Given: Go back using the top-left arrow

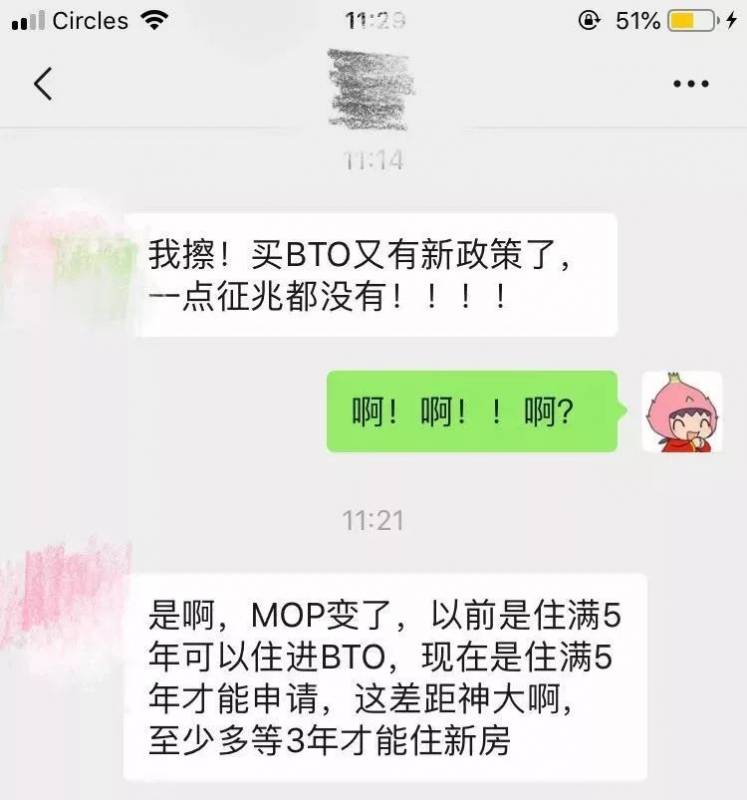Looking at the screenshot, I should [42, 84].
